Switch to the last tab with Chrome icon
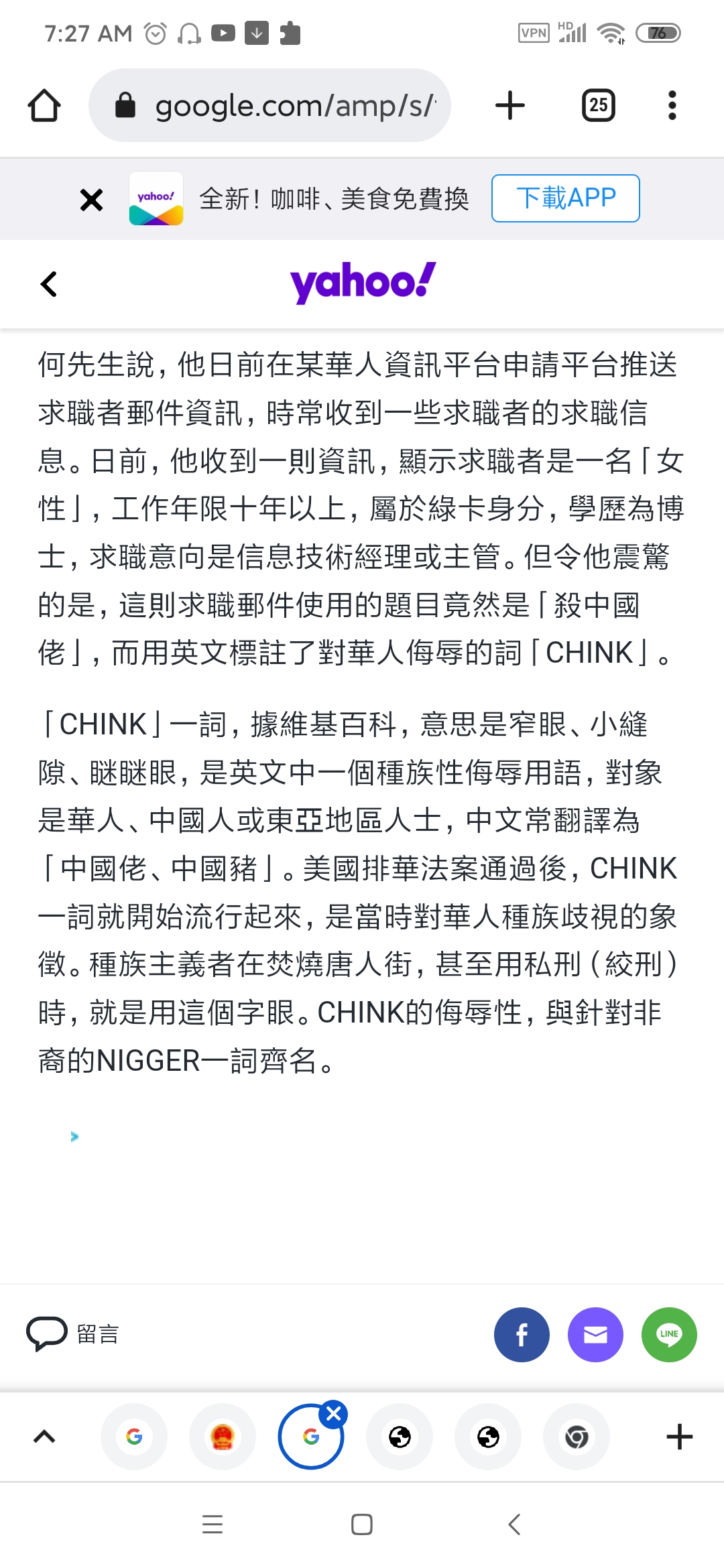This screenshot has height=1568, width=724. (x=577, y=1437)
